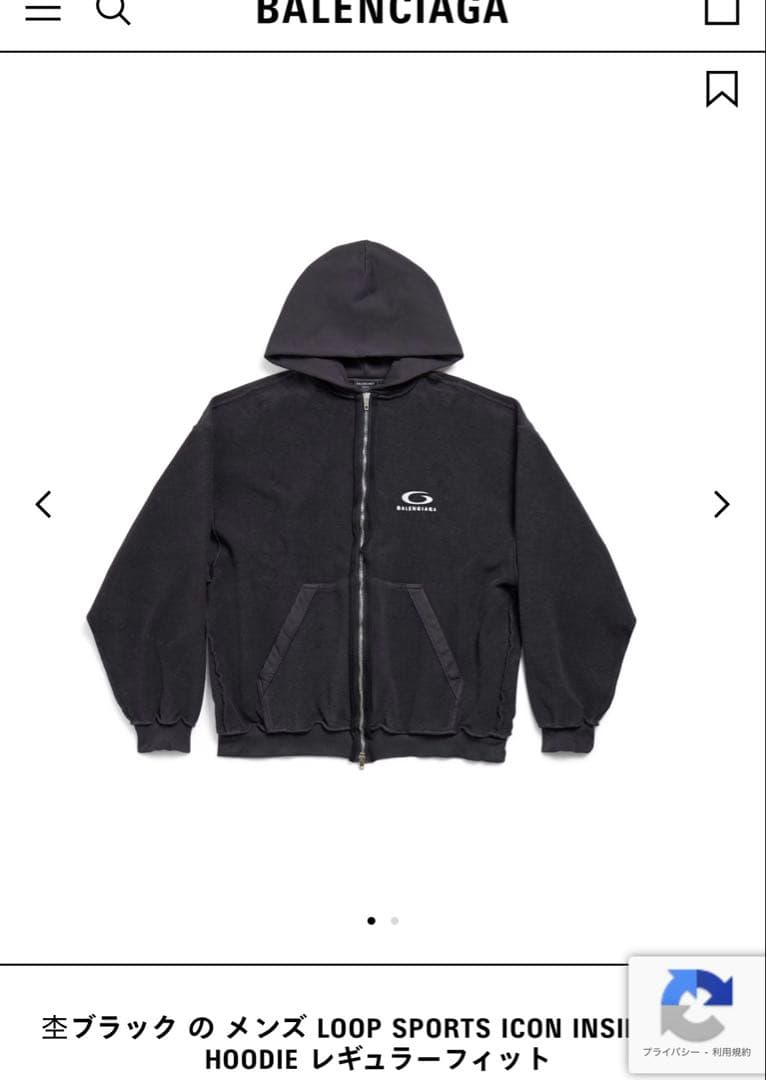Start a product search via the magnifying glass
766x1080 pixels.
113,12
